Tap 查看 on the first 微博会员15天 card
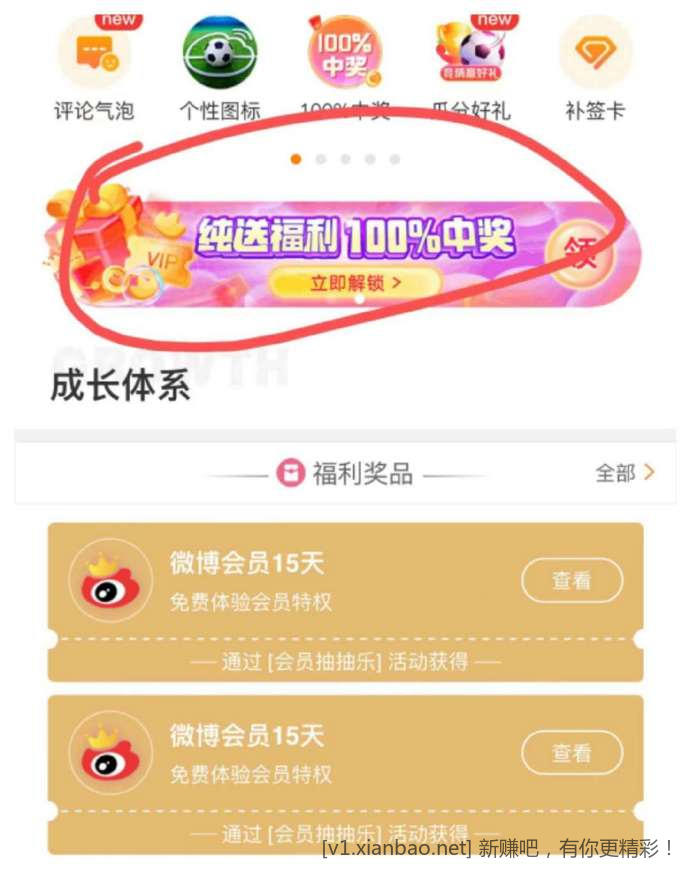This screenshot has width=690, height=870. 572,580
